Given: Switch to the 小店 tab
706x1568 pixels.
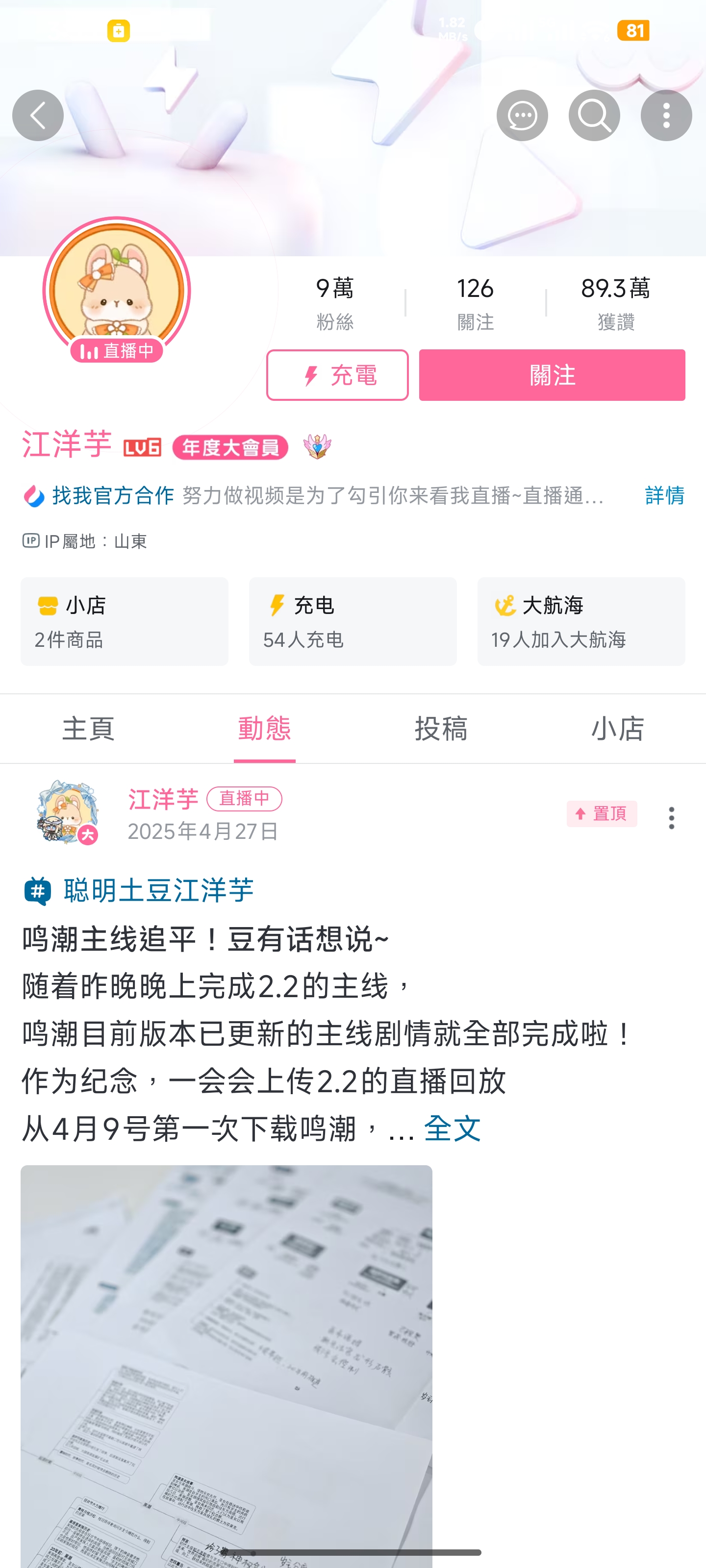Looking at the screenshot, I should (617, 729).
